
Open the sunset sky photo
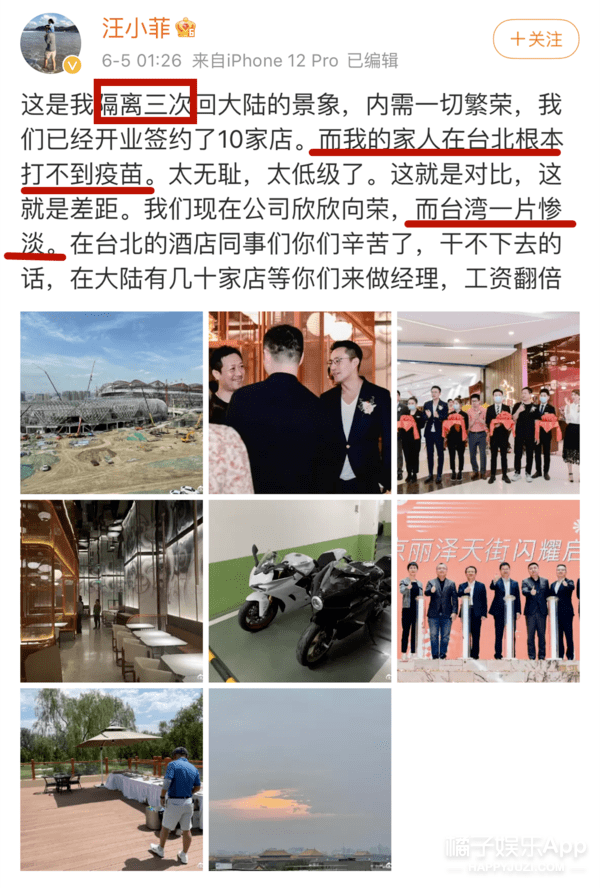[x=299, y=778]
